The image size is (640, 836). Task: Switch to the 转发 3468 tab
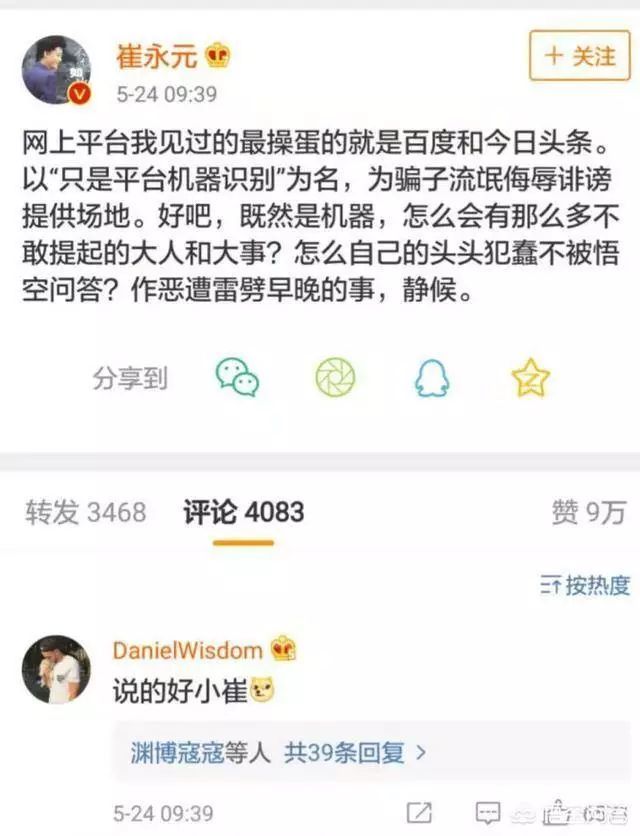(x=86, y=513)
